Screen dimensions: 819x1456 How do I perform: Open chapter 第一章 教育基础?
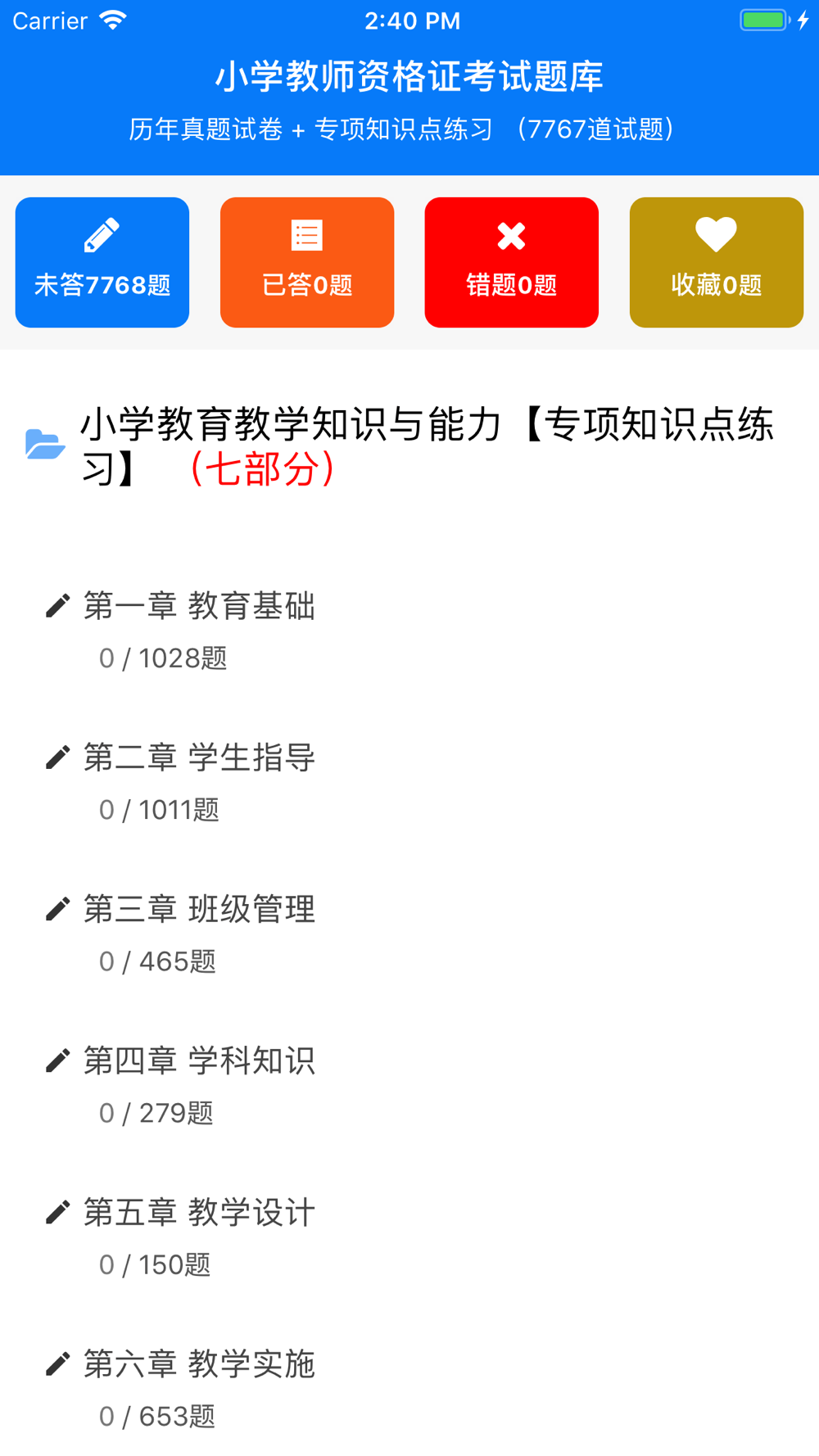coord(199,607)
